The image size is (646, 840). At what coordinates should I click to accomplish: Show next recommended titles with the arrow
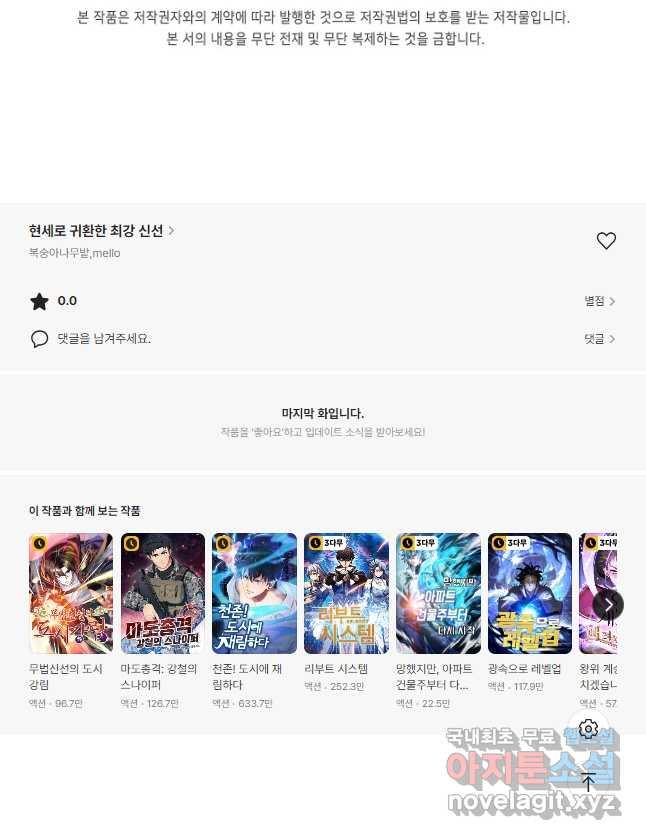608,604
